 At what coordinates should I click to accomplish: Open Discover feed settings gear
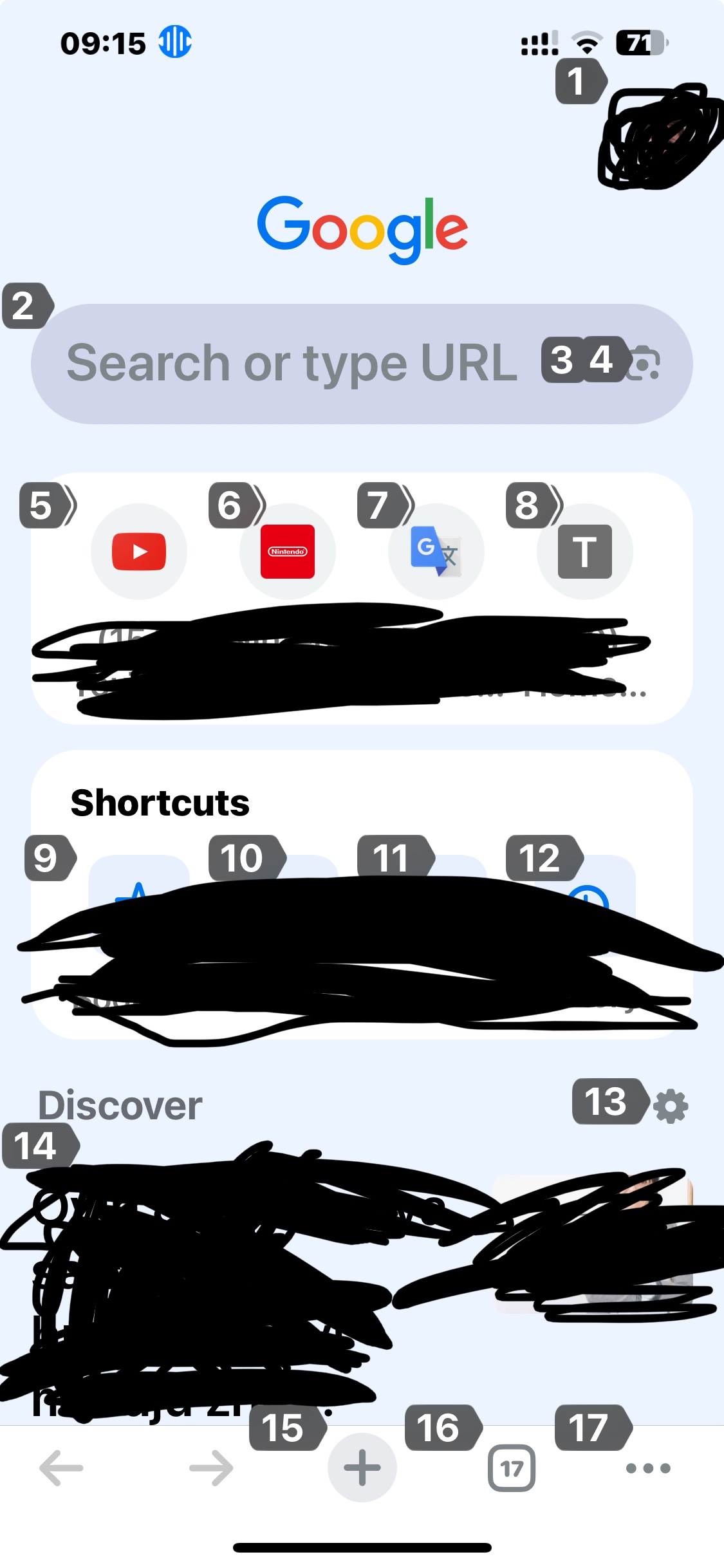click(x=671, y=1106)
